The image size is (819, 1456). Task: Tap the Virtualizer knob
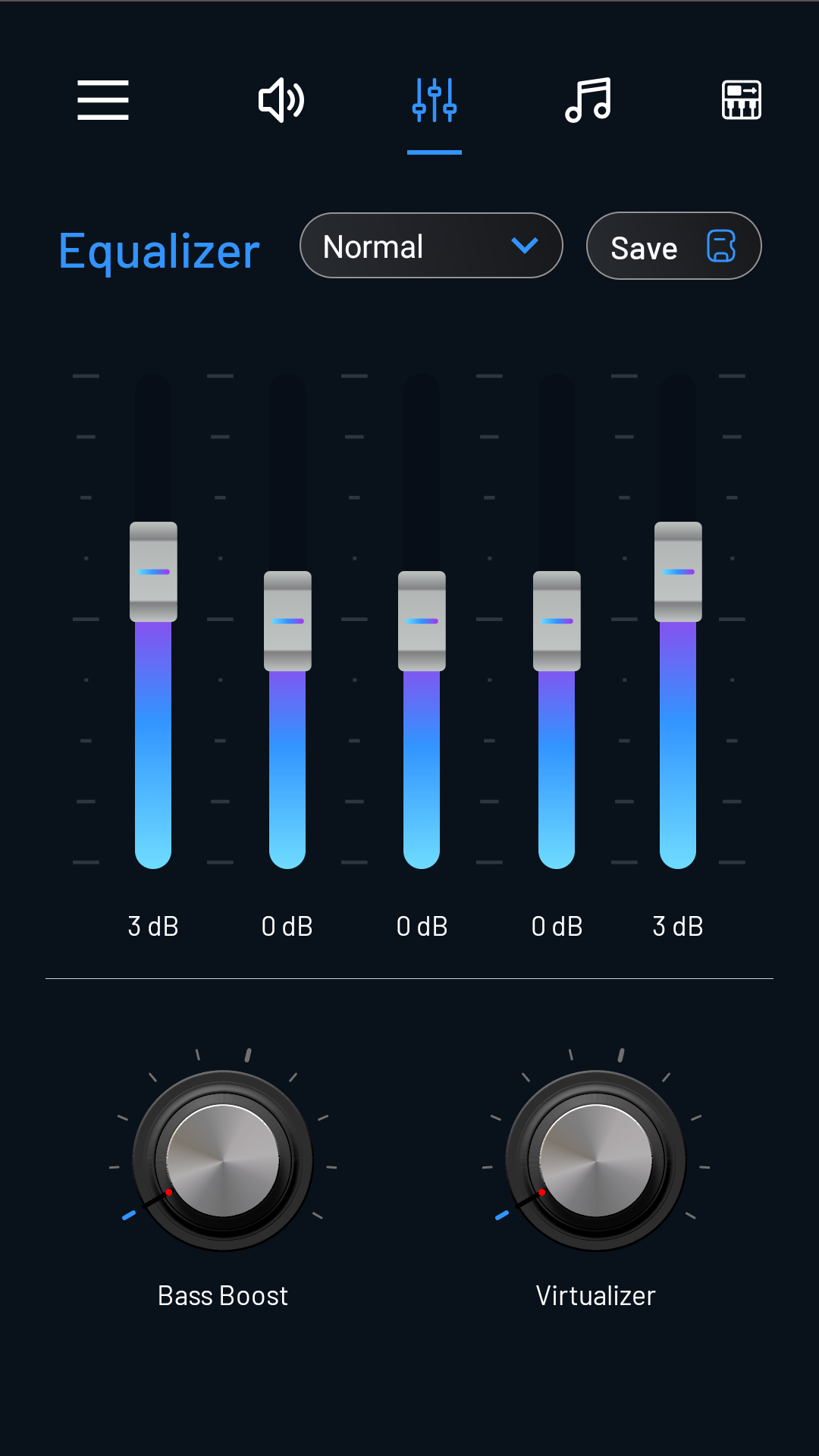click(596, 1160)
